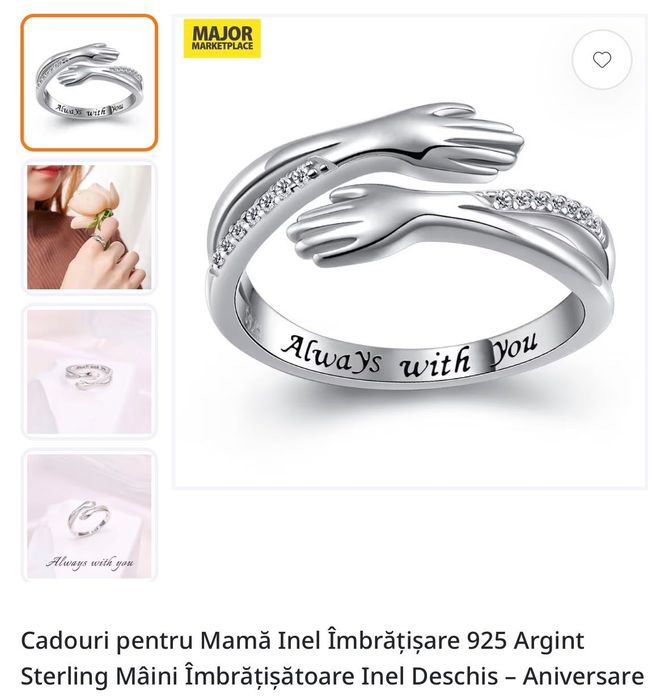This screenshot has width=652, height=700.
Task: View thumbnail of hand holding a rose
Action: click(x=89, y=228)
